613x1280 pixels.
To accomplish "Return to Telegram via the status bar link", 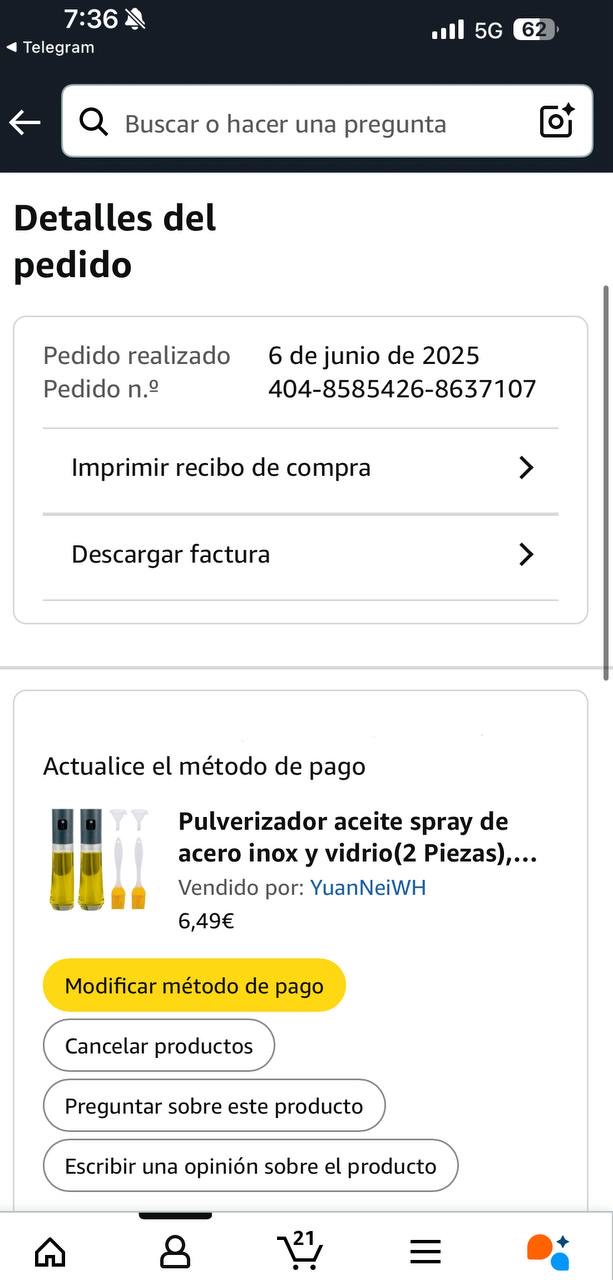I will coord(50,47).
